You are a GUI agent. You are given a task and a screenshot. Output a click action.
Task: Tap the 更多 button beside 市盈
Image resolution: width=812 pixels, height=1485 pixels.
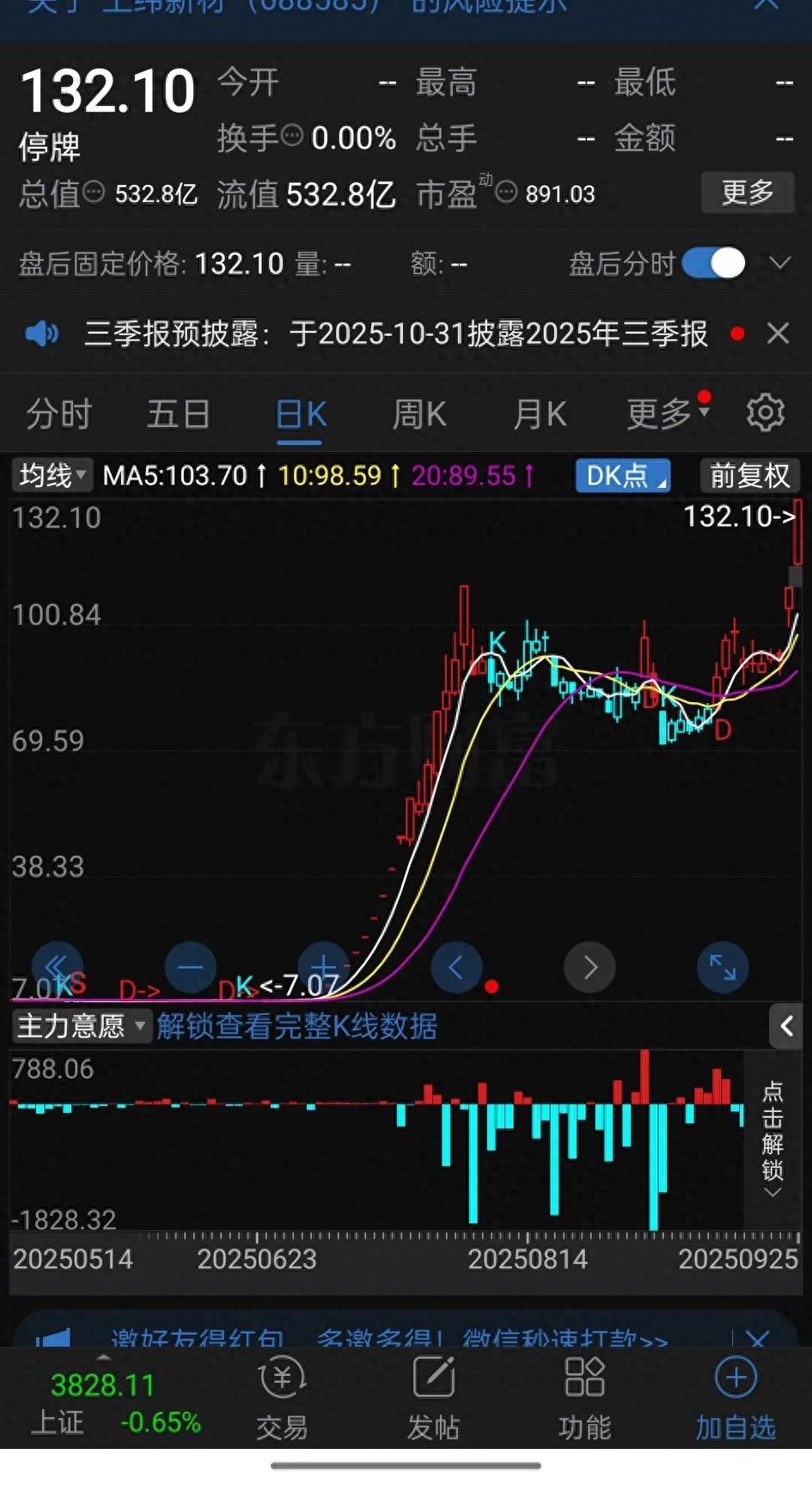(747, 192)
